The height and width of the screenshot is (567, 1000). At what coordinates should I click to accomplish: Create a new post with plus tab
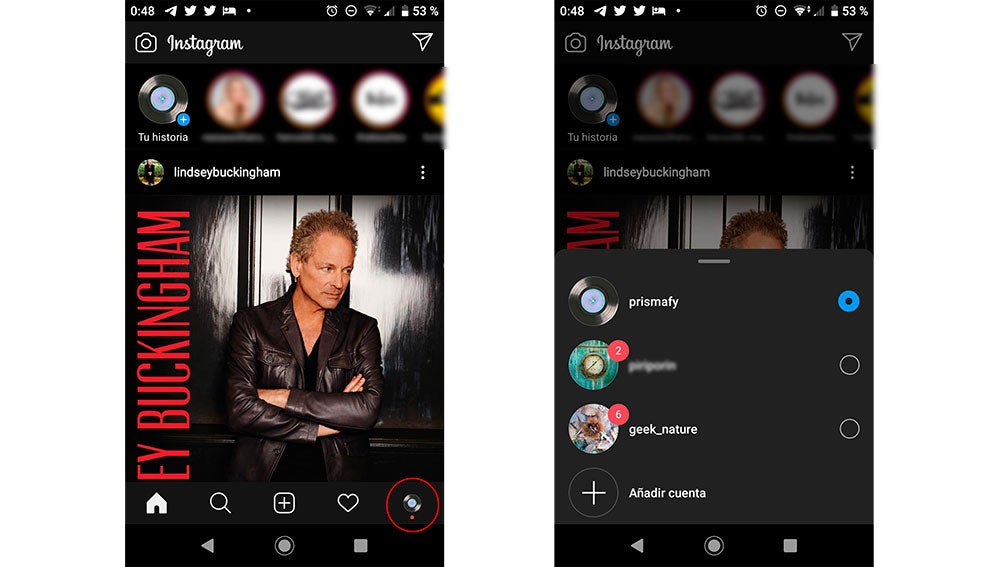(x=284, y=503)
